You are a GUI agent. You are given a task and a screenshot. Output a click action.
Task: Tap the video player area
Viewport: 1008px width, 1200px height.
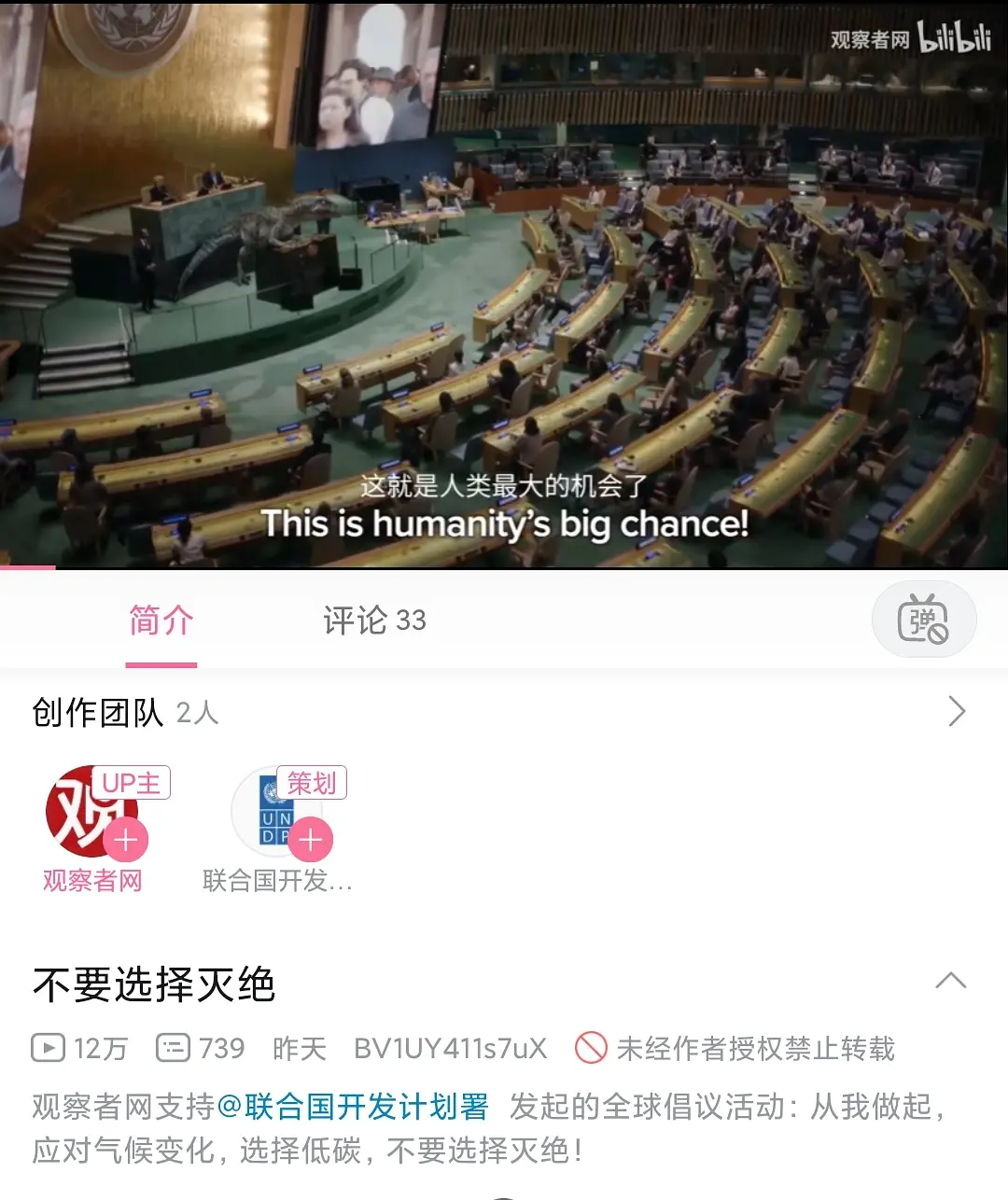click(504, 280)
